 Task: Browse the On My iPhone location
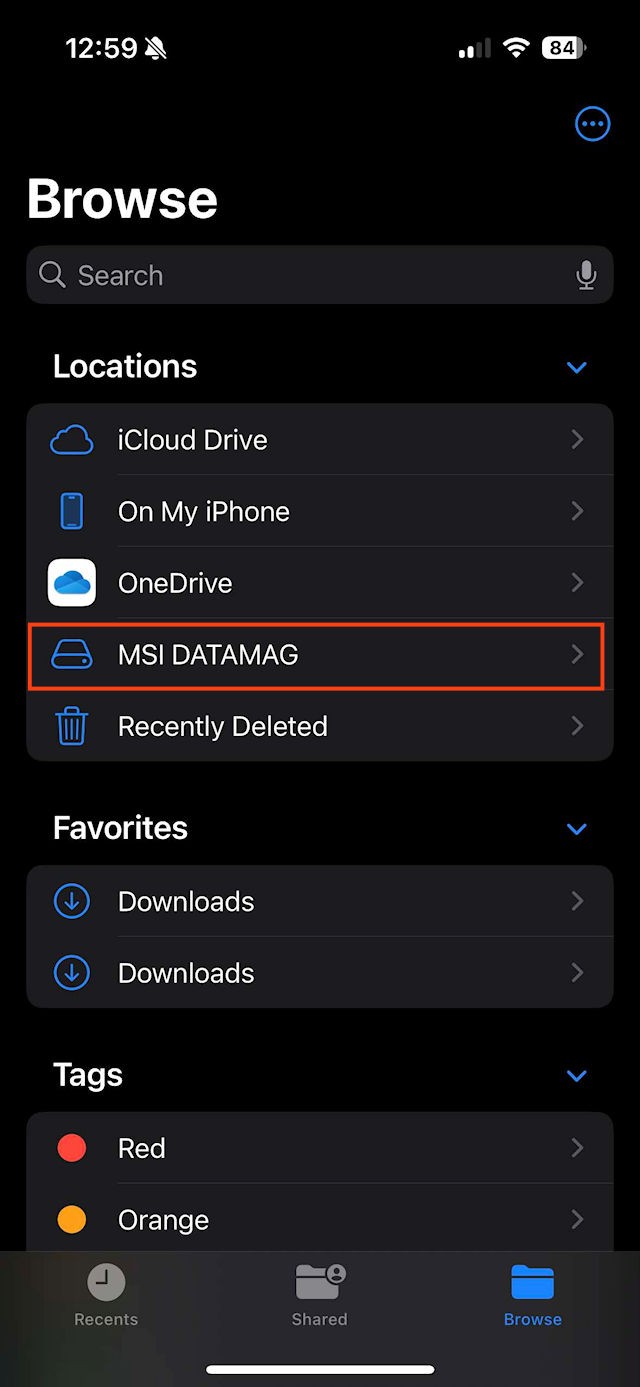point(319,512)
